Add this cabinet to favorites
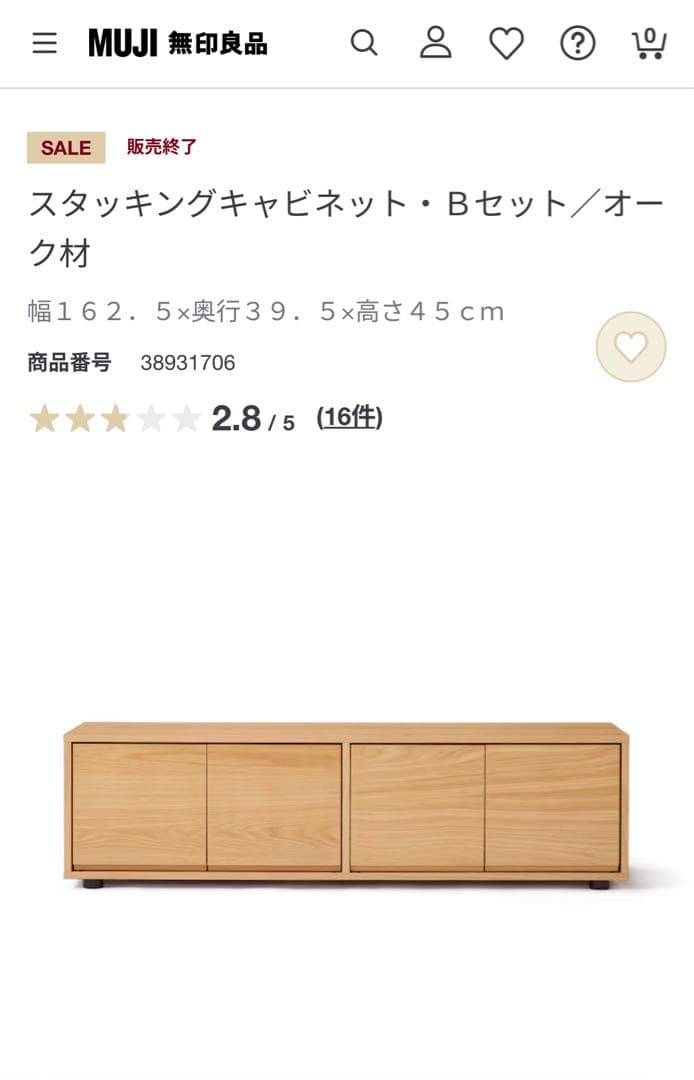Image resolution: width=694 pixels, height=1080 pixels. pos(630,347)
